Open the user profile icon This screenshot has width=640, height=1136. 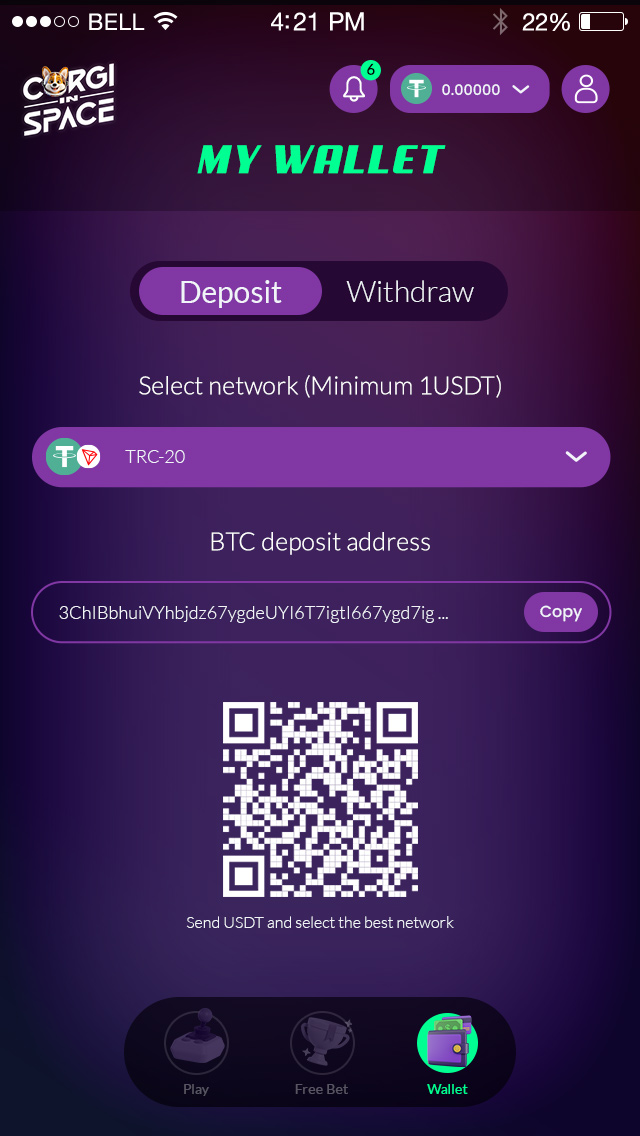tap(586, 90)
